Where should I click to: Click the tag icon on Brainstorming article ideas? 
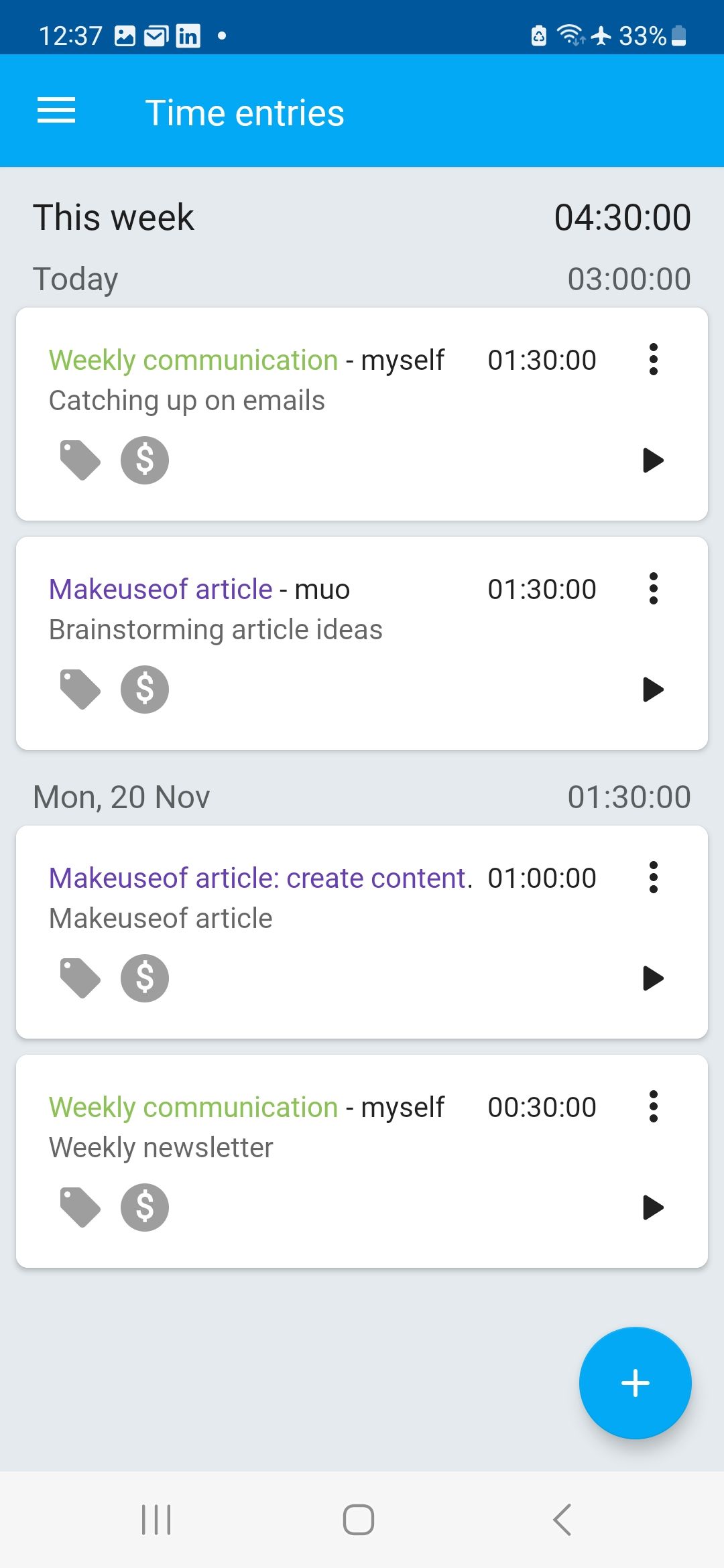tap(80, 689)
